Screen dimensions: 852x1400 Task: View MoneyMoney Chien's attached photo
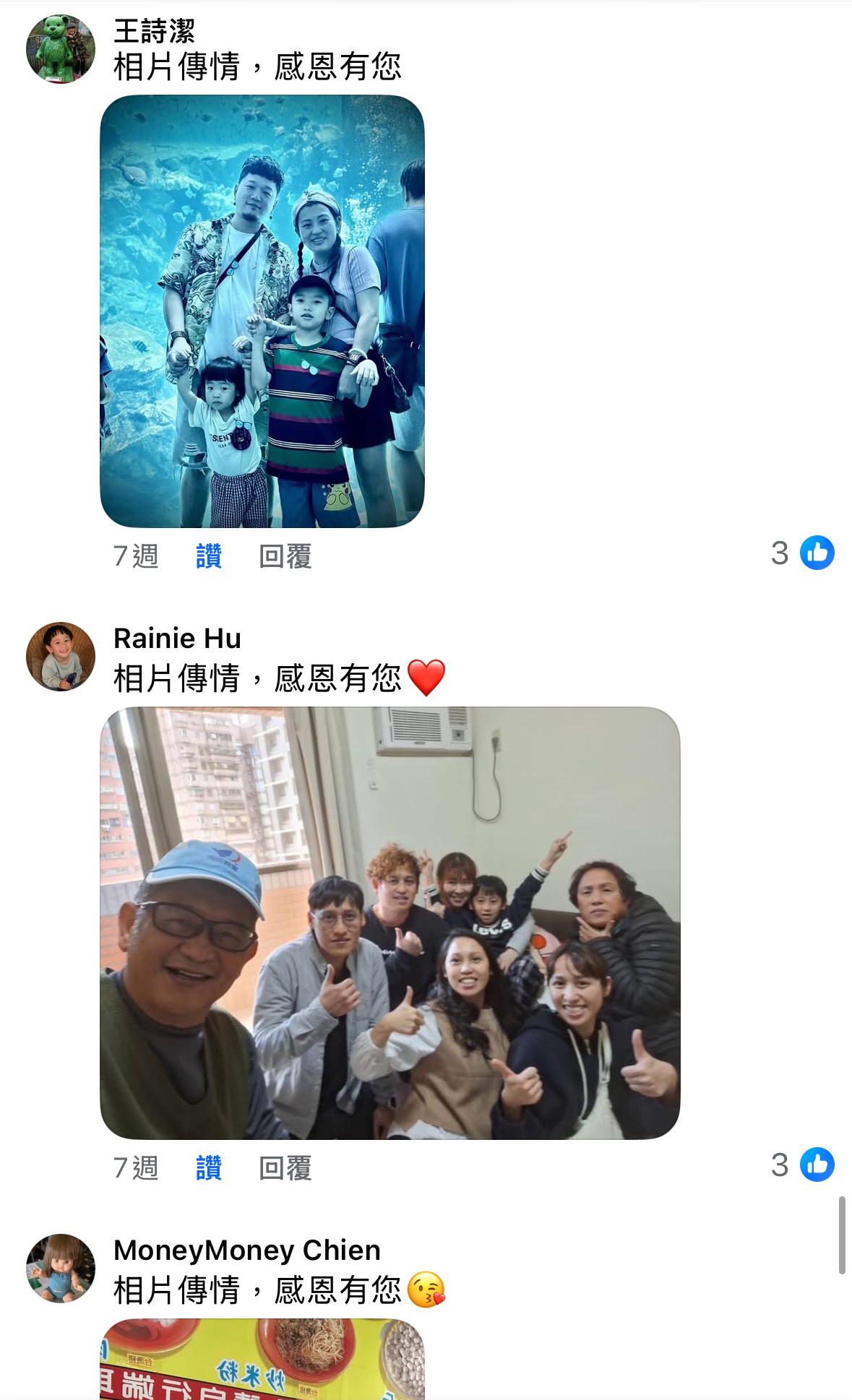tap(262, 1360)
